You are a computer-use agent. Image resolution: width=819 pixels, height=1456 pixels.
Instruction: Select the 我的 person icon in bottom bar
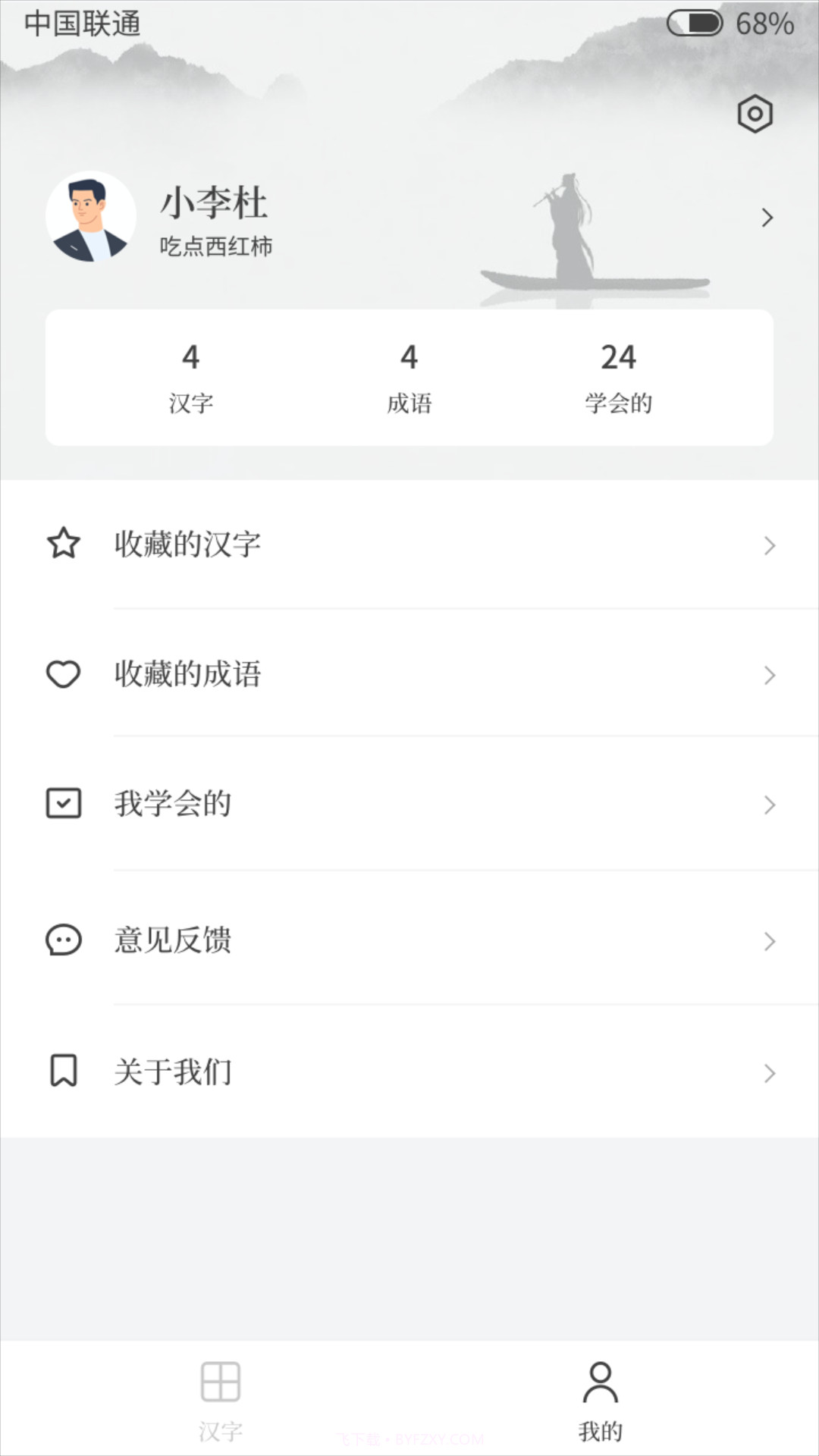[600, 1382]
